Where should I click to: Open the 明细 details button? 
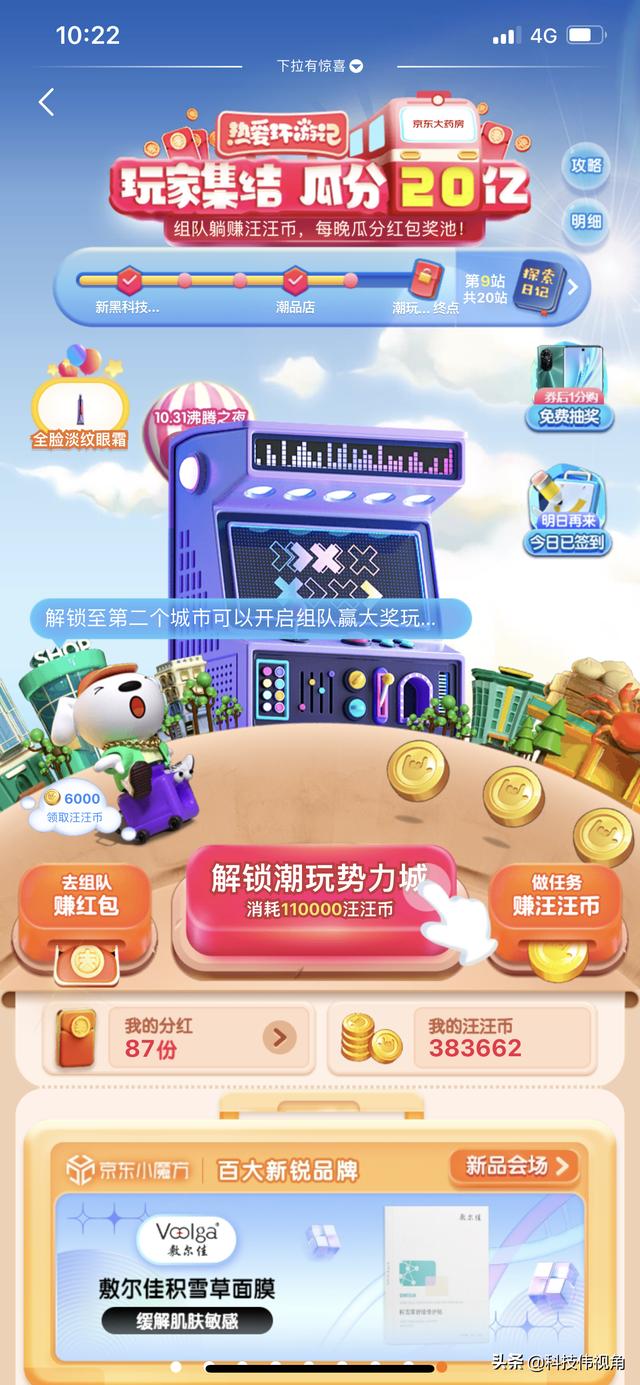586,221
